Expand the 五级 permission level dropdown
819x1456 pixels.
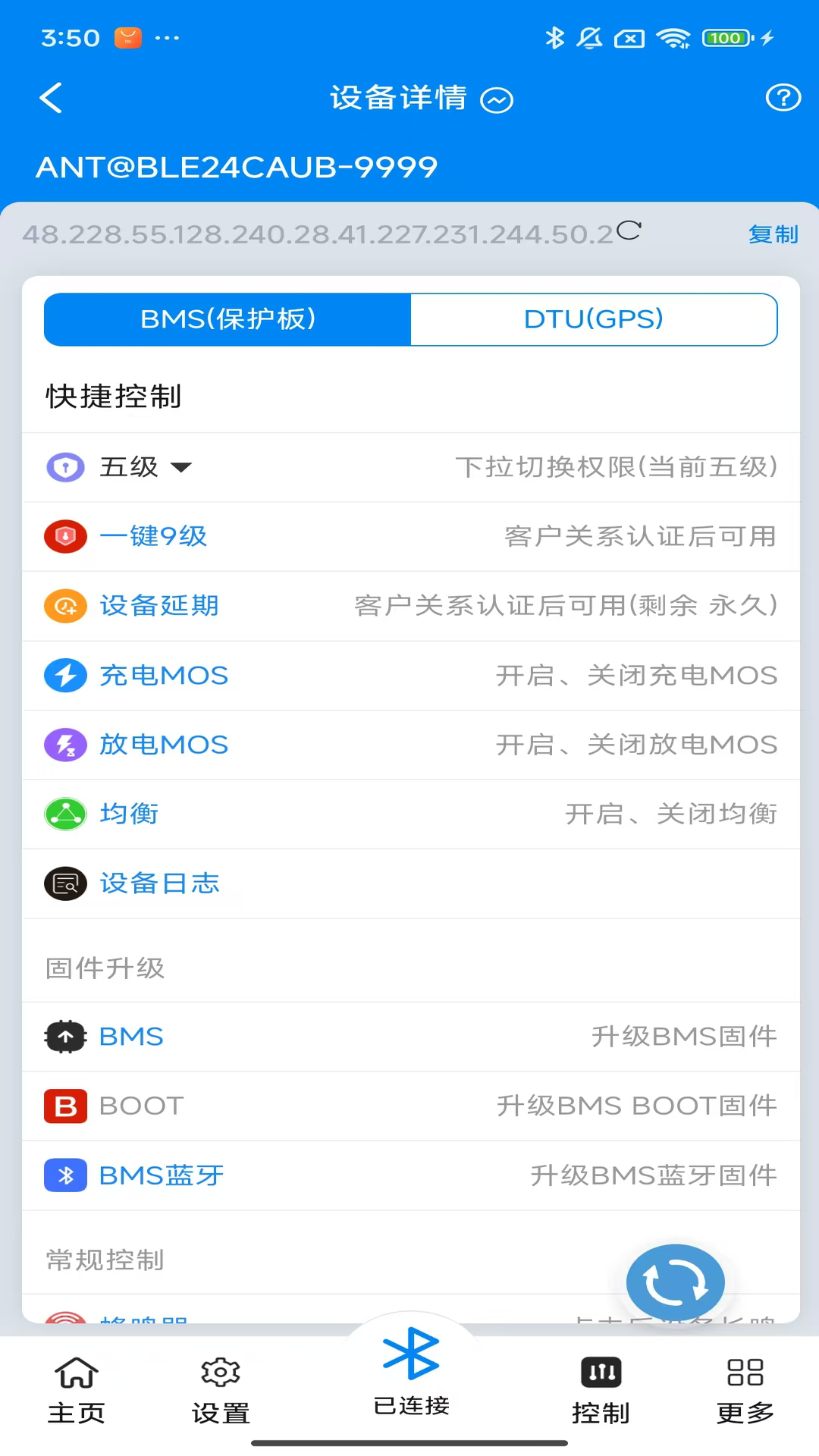click(x=144, y=467)
